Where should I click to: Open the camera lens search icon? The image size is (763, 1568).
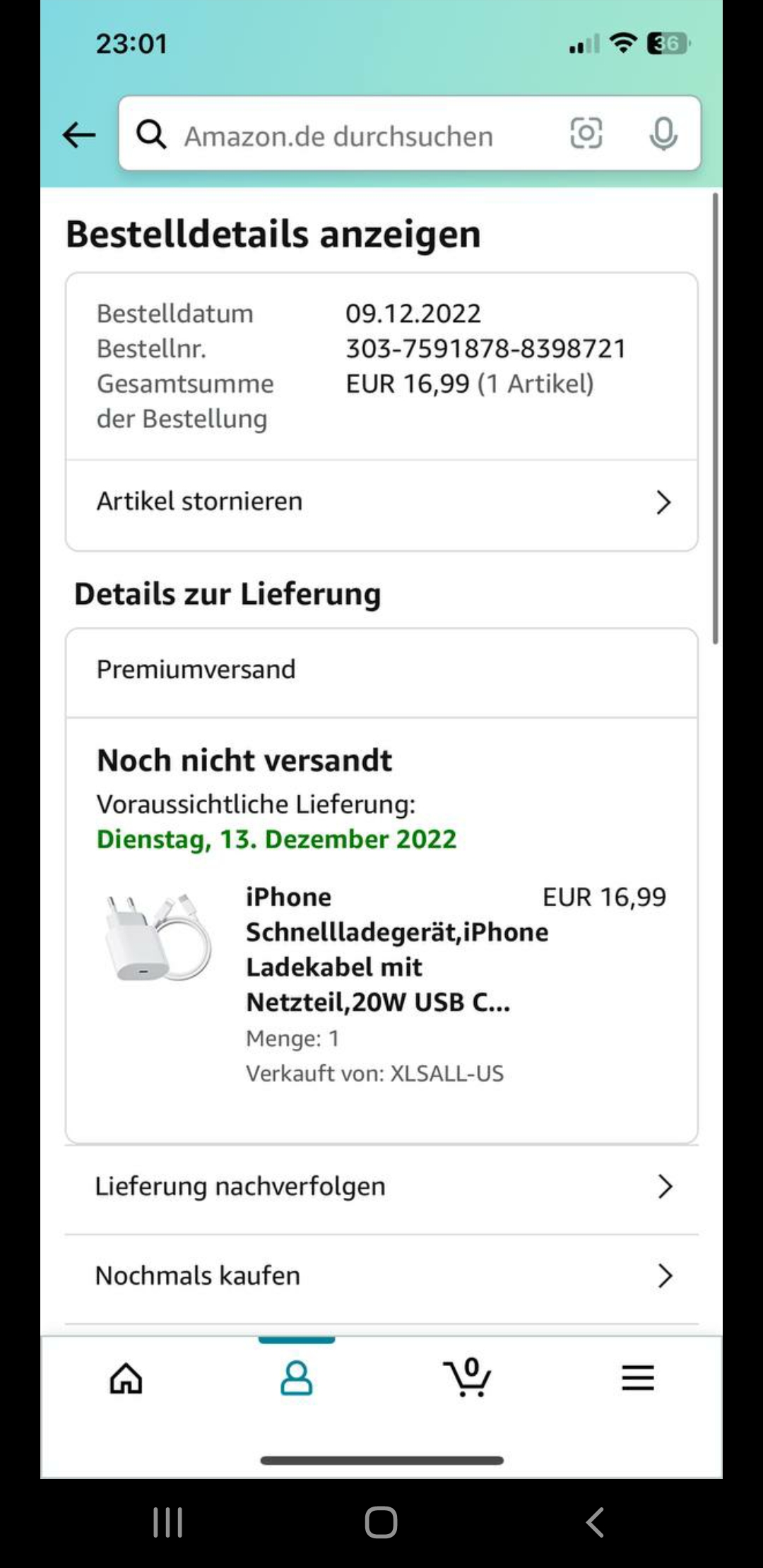pos(586,133)
